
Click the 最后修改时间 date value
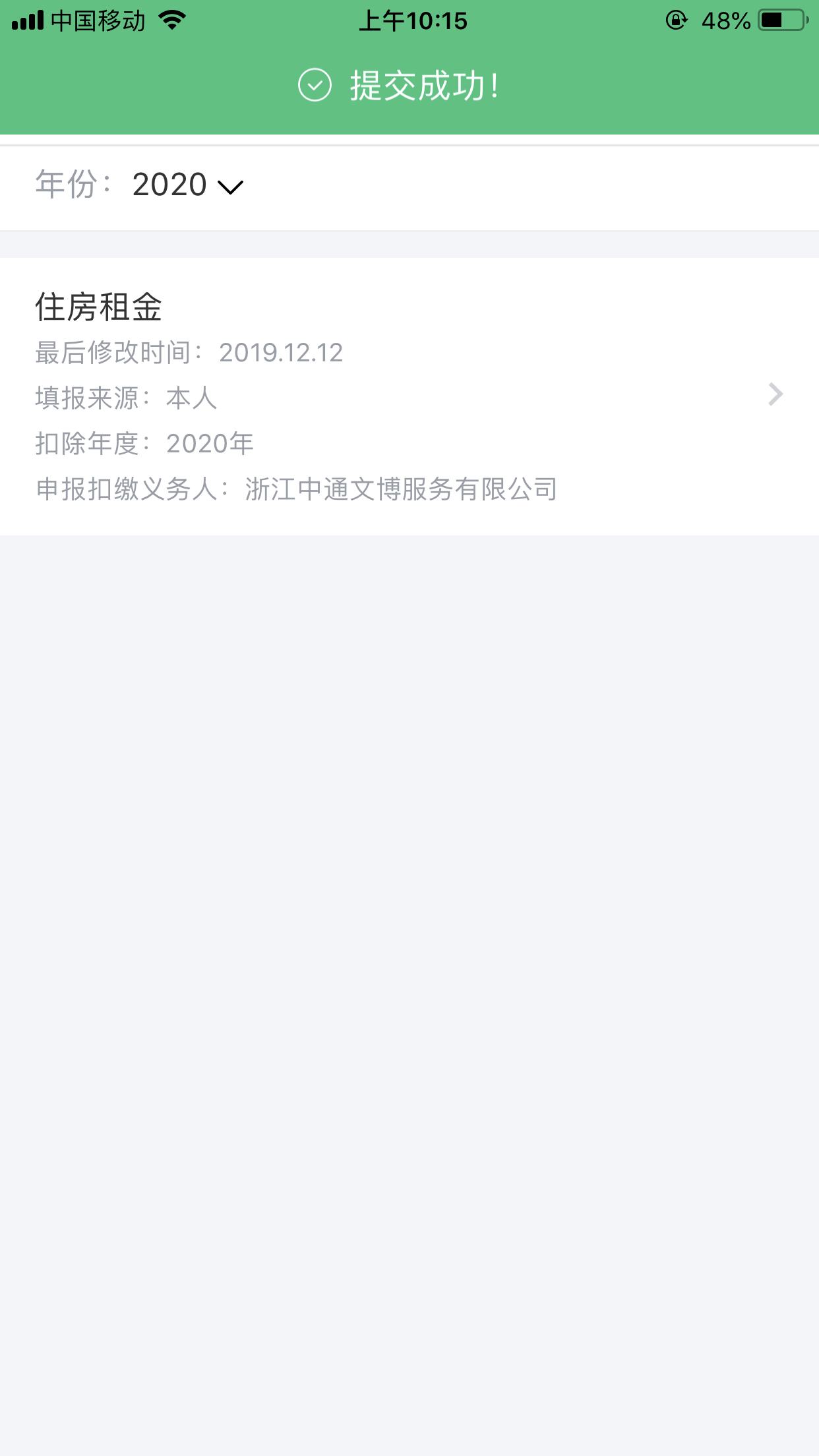pyautogui.click(x=282, y=353)
